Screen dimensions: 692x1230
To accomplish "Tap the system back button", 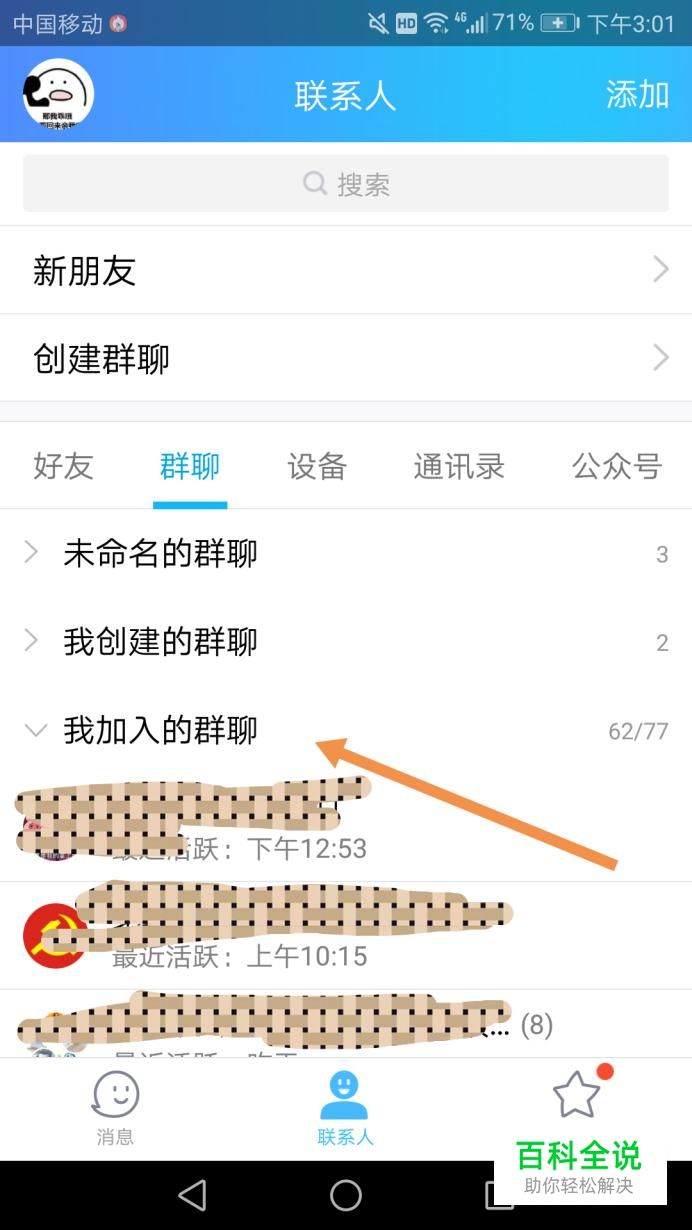I will [x=191, y=1195].
